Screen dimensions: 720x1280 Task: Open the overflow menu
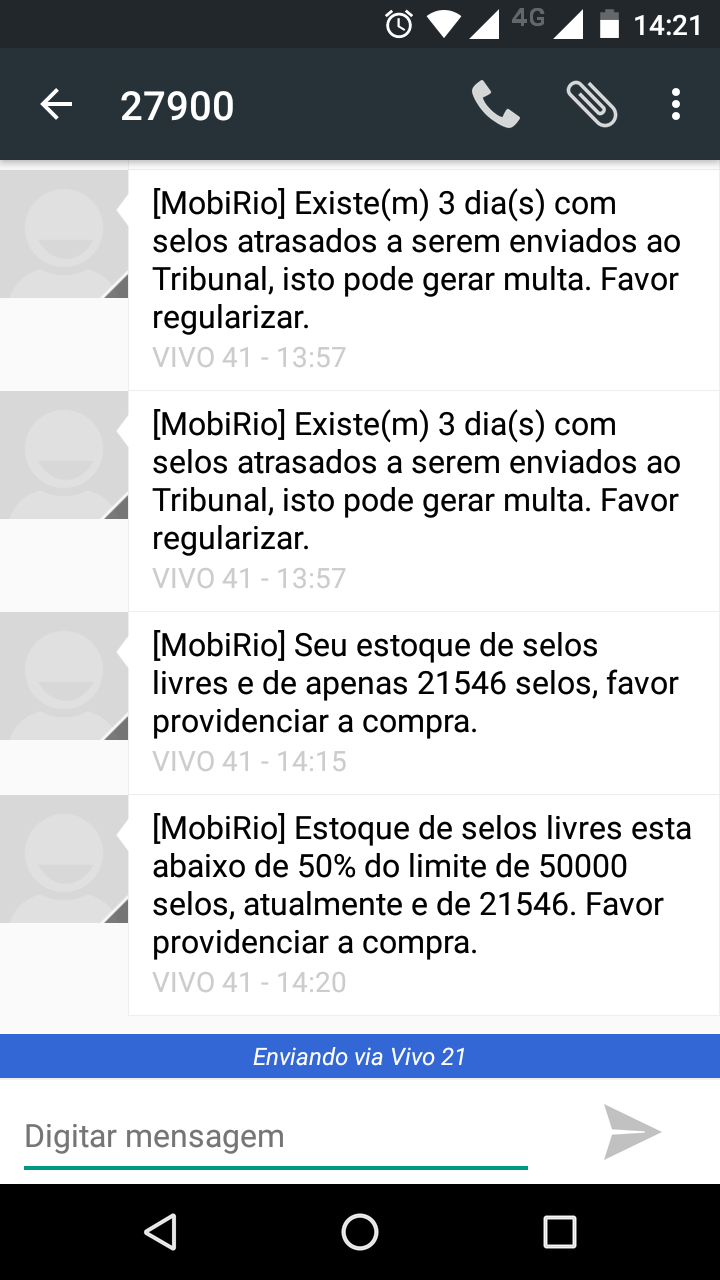(676, 104)
